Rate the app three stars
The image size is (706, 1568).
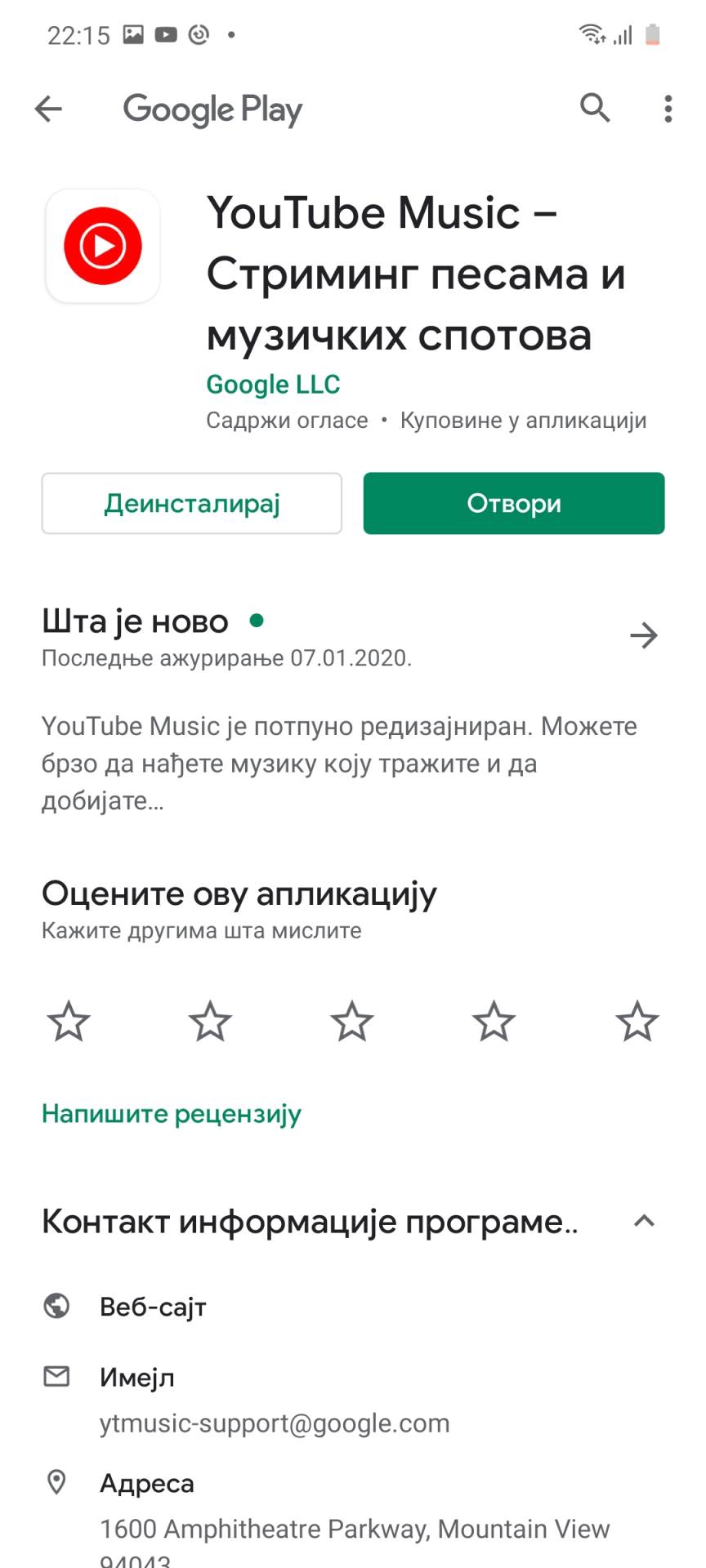[352, 1022]
